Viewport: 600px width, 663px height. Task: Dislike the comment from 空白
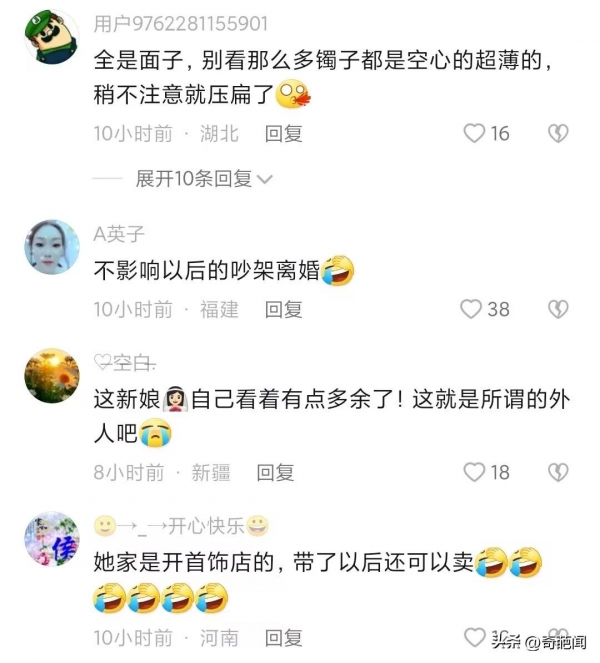[558, 472]
